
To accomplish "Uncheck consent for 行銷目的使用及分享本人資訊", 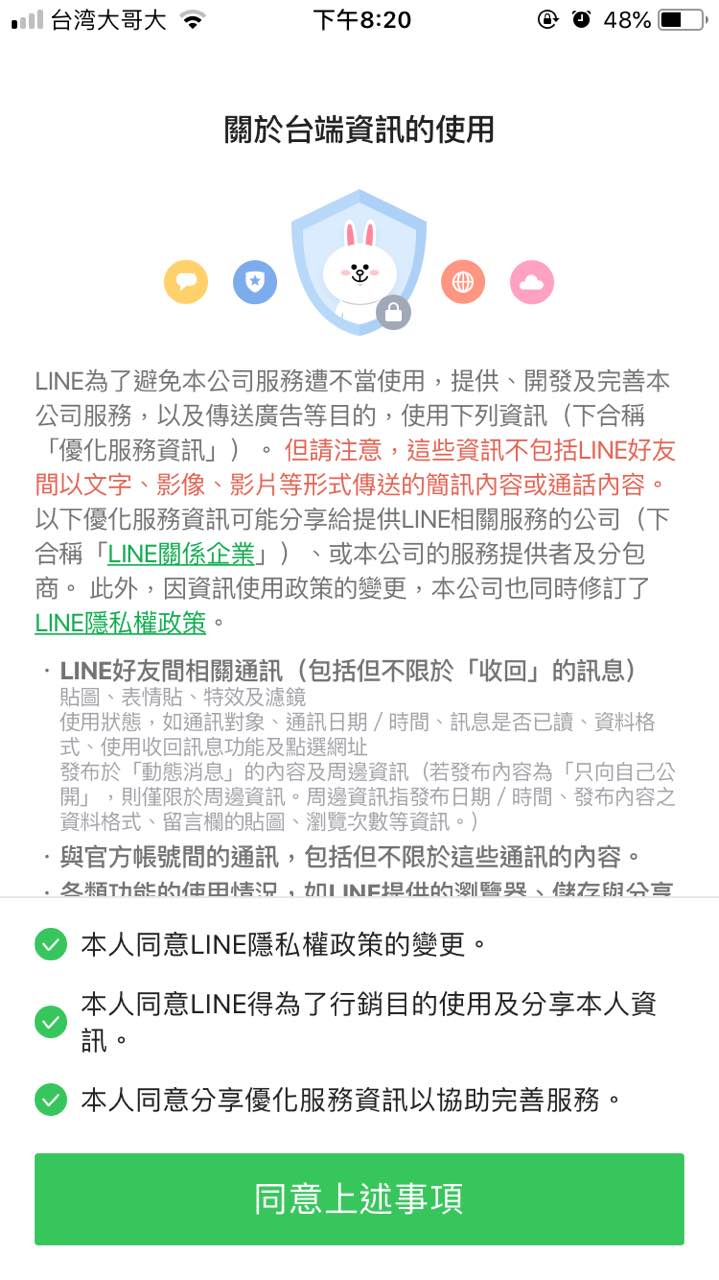I will (50, 1022).
